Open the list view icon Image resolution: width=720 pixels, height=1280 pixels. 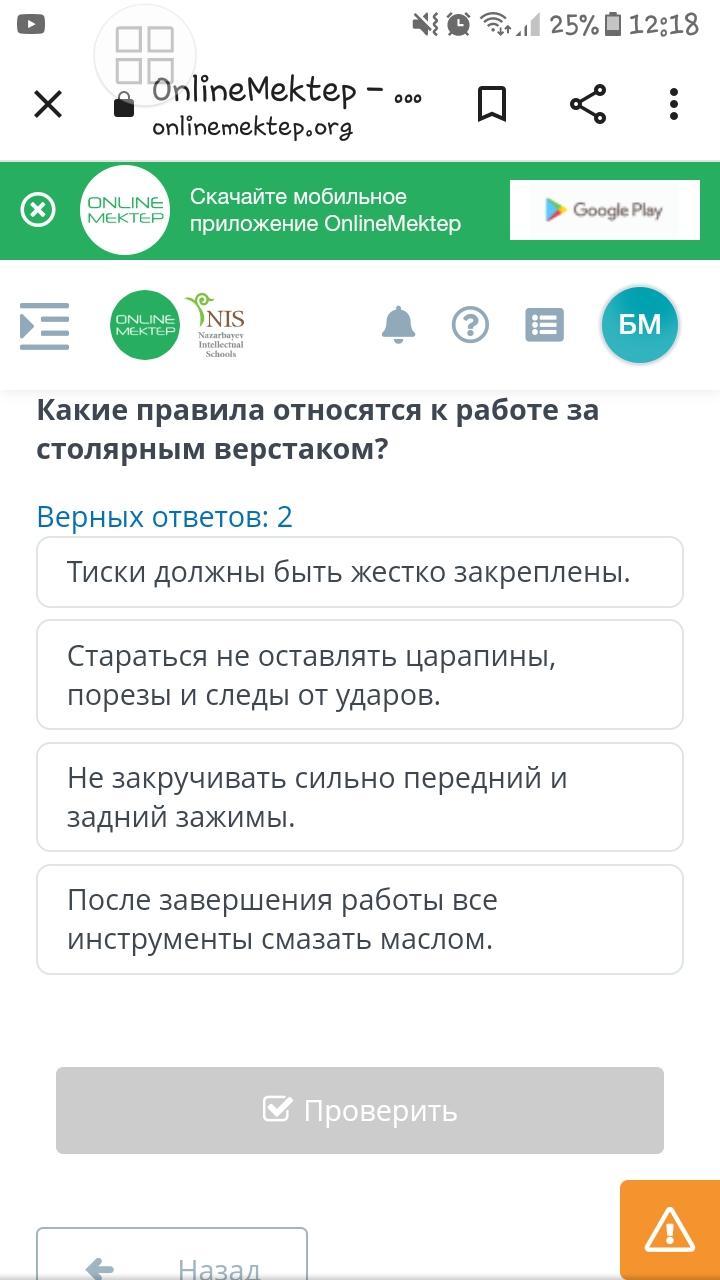[x=544, y=325]
